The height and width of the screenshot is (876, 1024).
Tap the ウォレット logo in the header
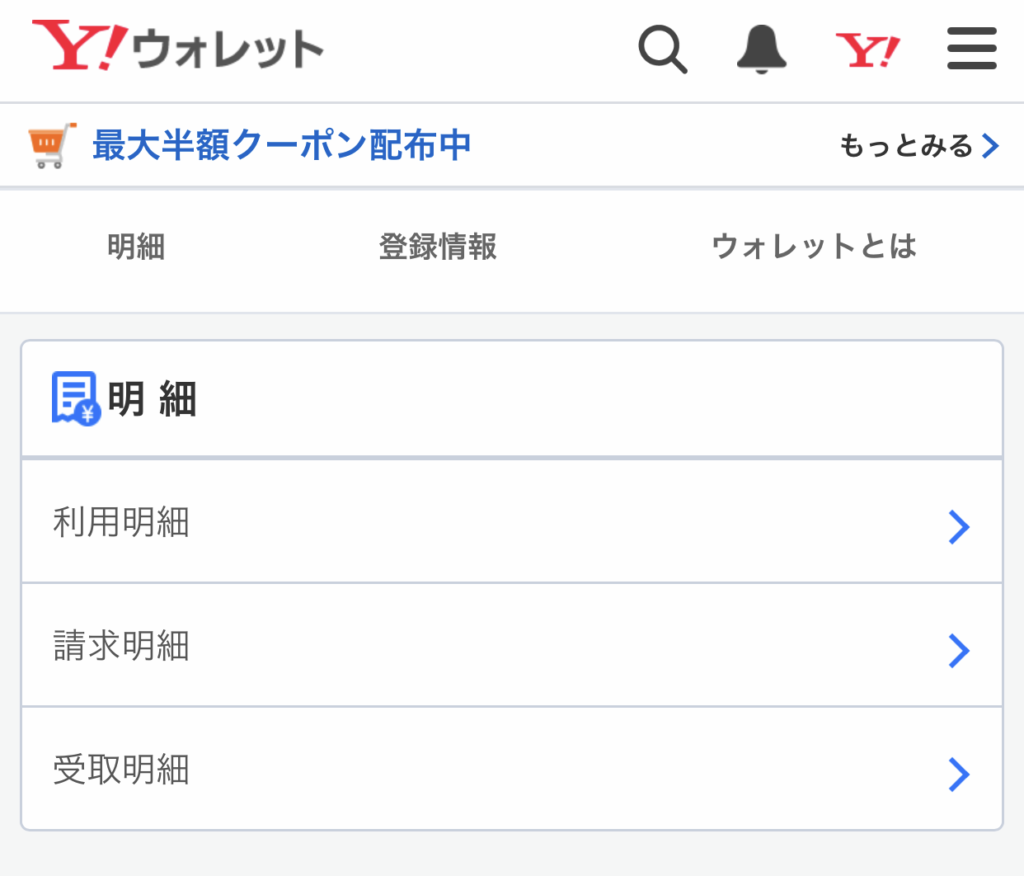pos(178,47)
